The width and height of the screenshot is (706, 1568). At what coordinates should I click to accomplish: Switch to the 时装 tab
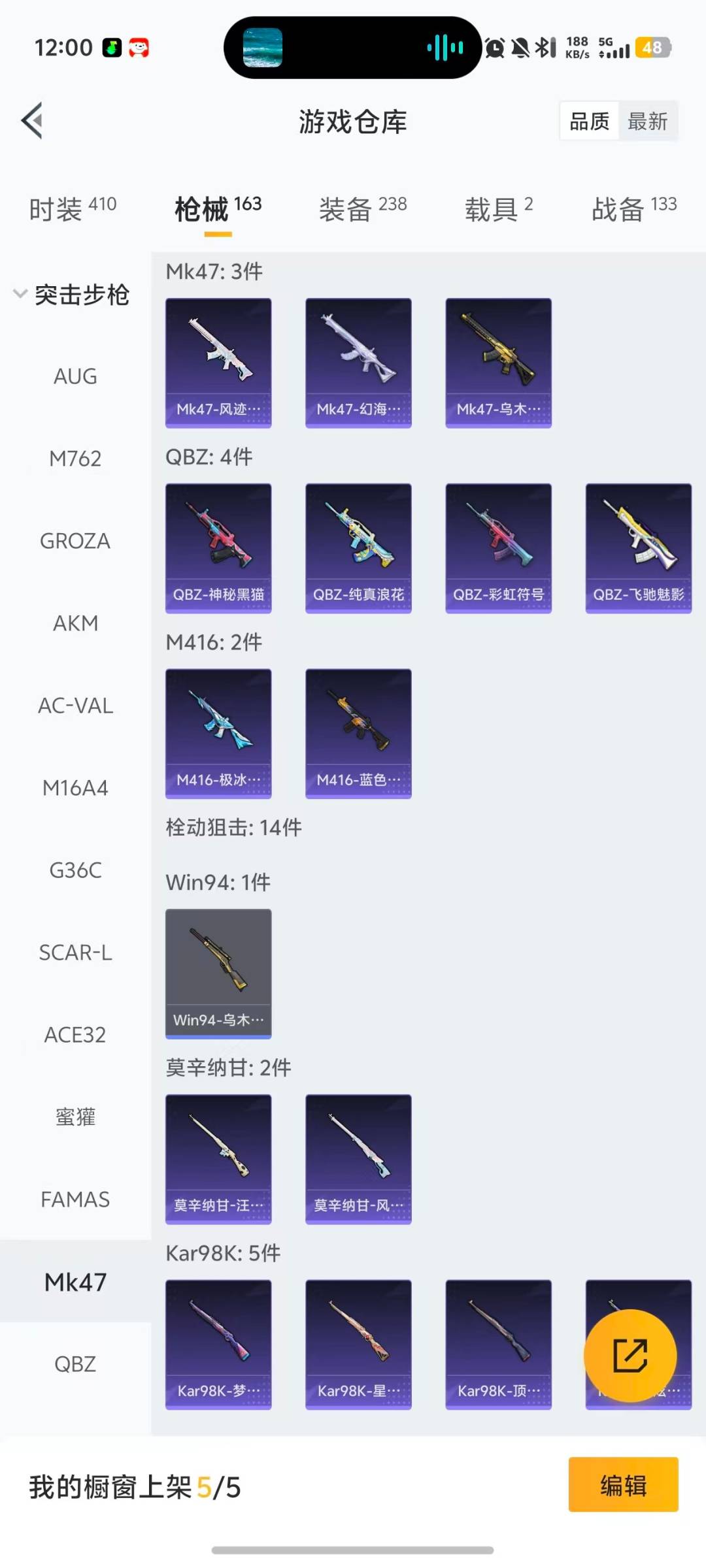click(73, 209)
